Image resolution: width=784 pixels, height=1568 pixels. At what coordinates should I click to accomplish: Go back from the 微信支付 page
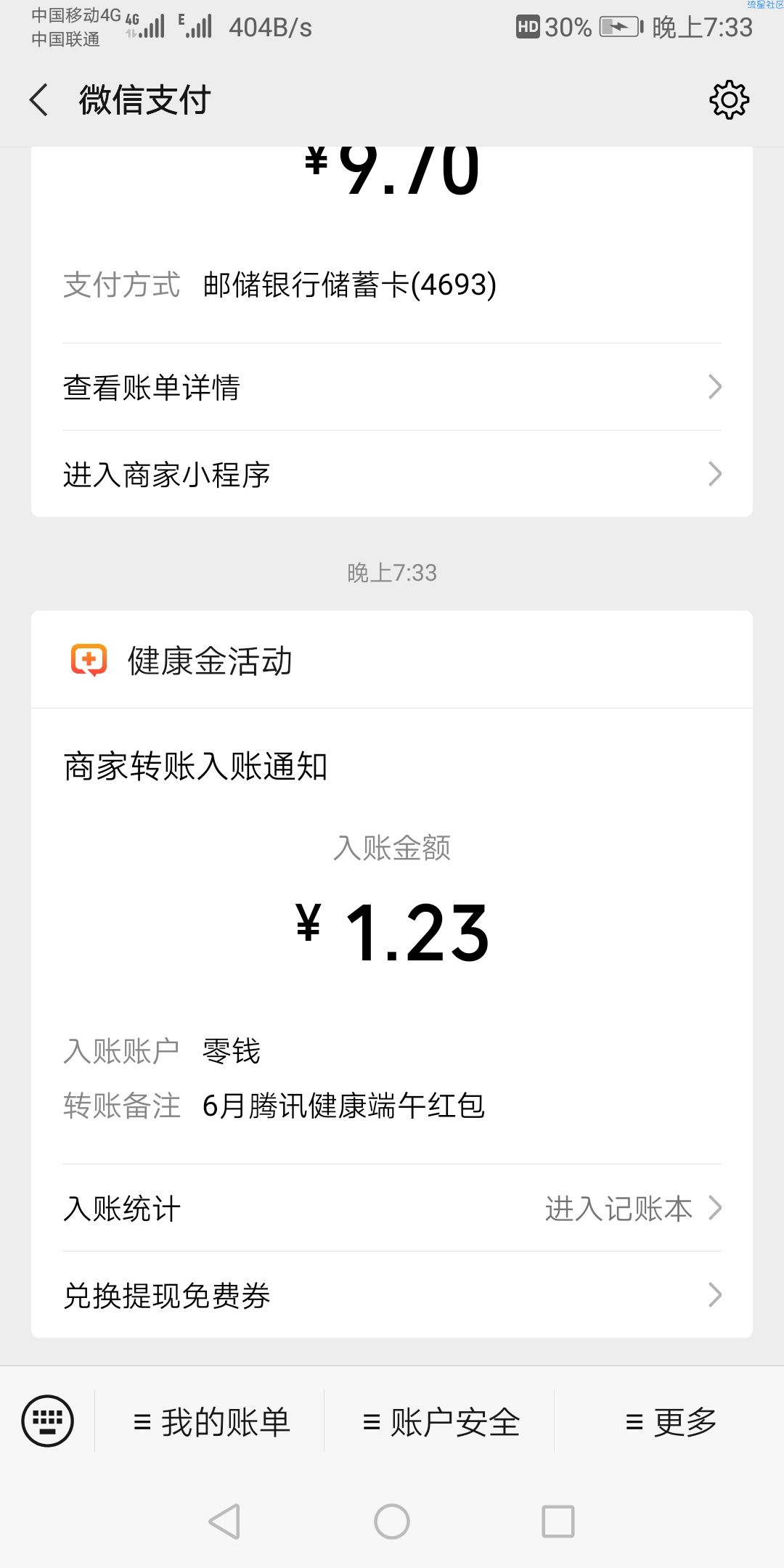click(39, 99)
